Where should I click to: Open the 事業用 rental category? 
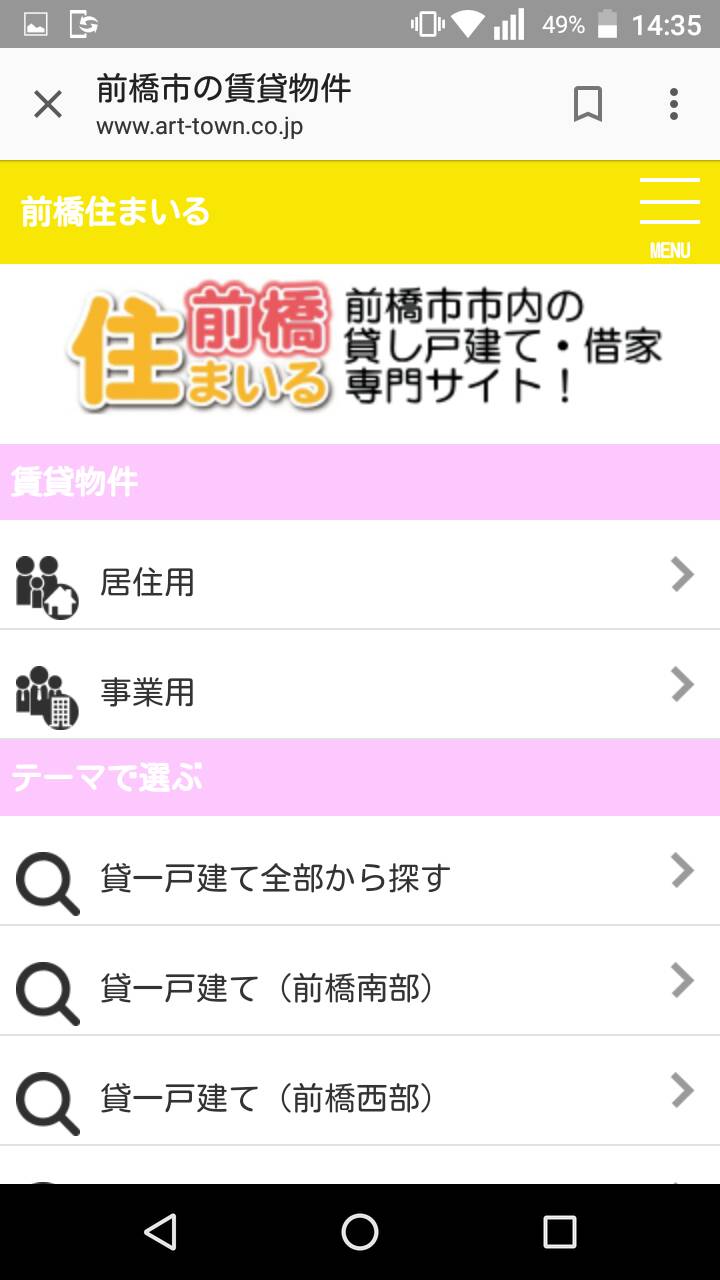pos(360,685)
